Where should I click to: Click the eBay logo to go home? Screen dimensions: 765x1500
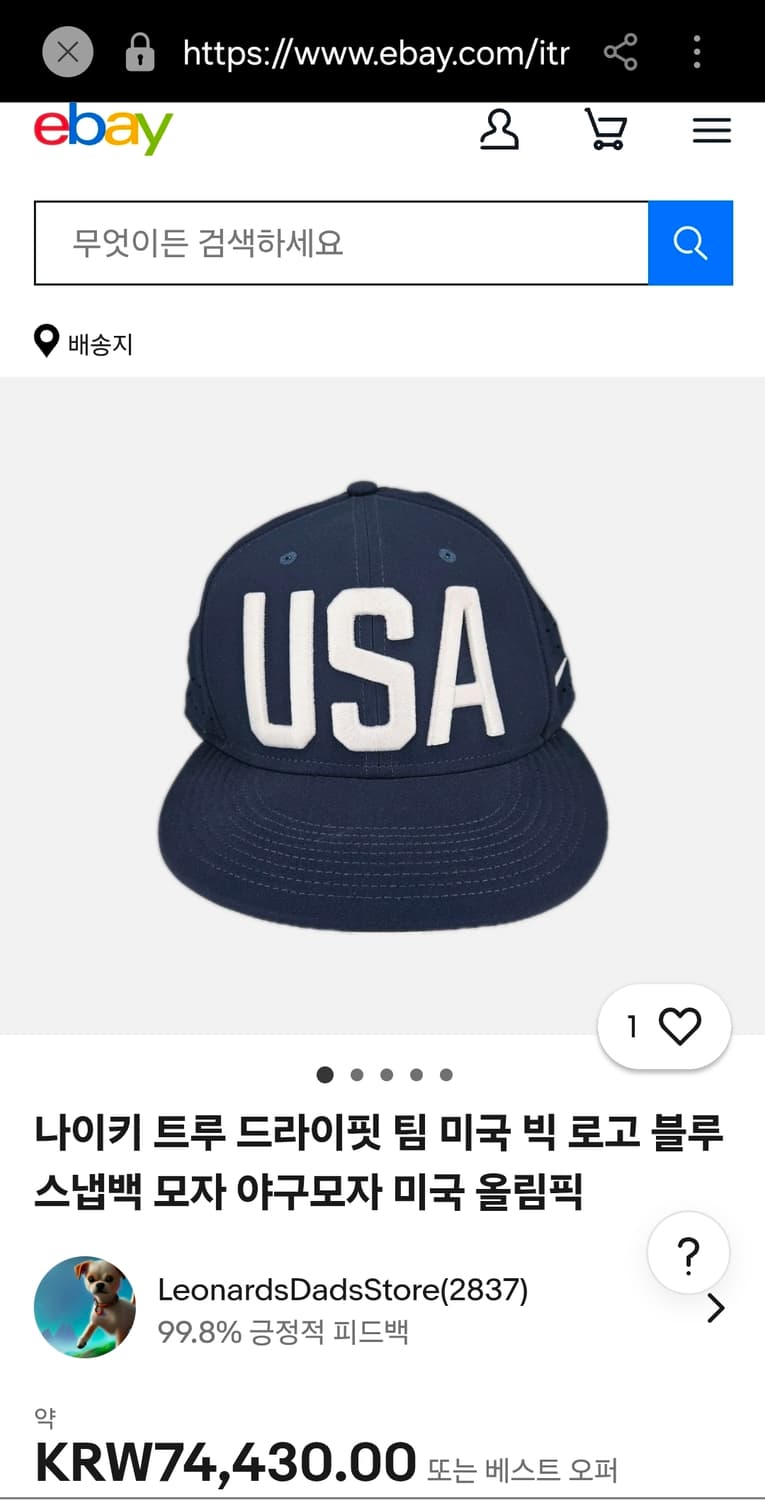[x=103, y=129]
